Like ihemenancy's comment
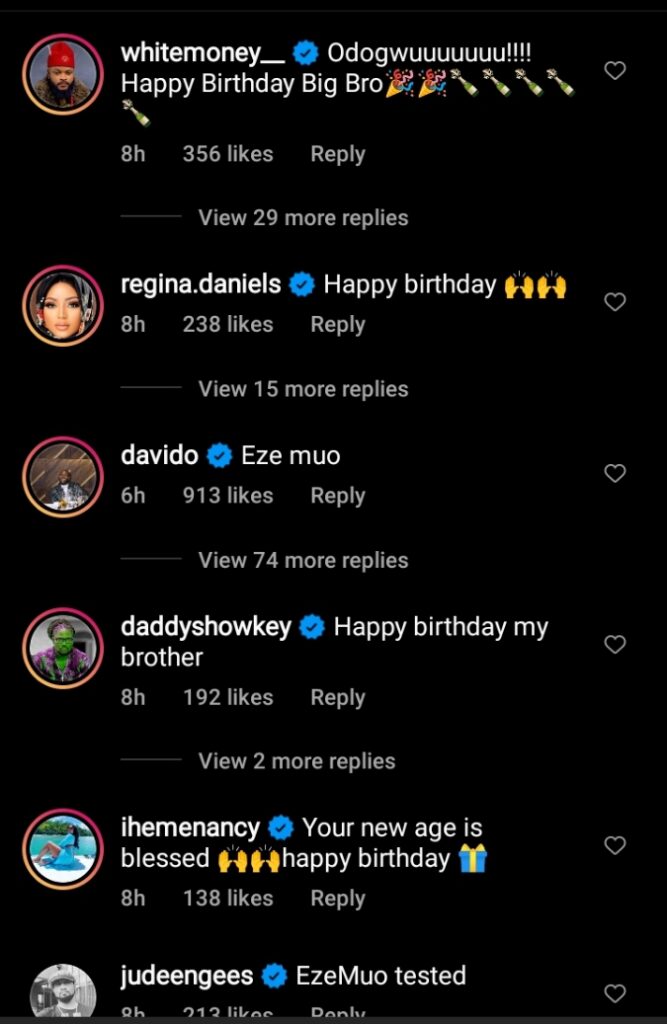667x1024 pixels. [x=616, y=845]
